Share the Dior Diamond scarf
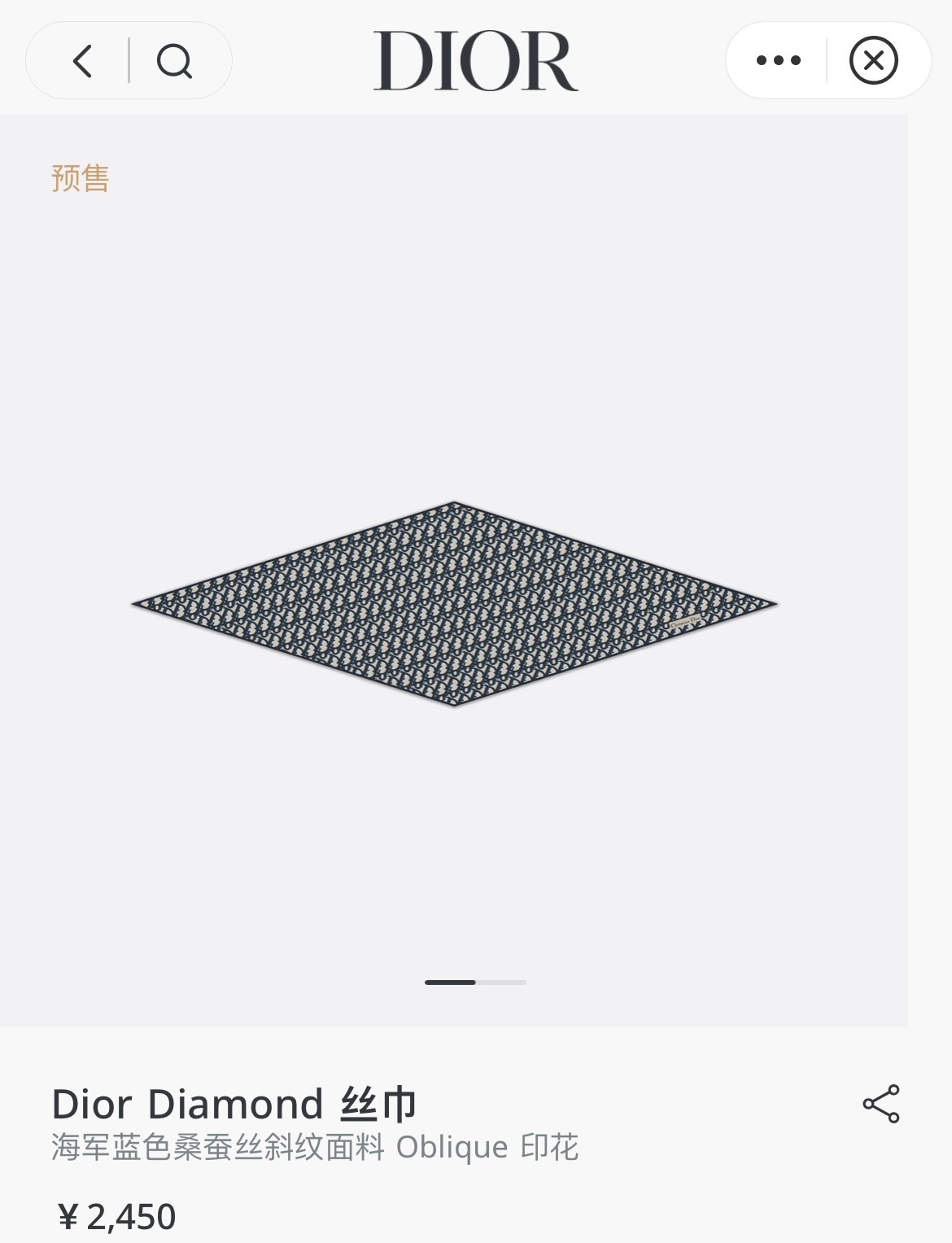Viewport: 952px width, 1243px height. 881,1104
